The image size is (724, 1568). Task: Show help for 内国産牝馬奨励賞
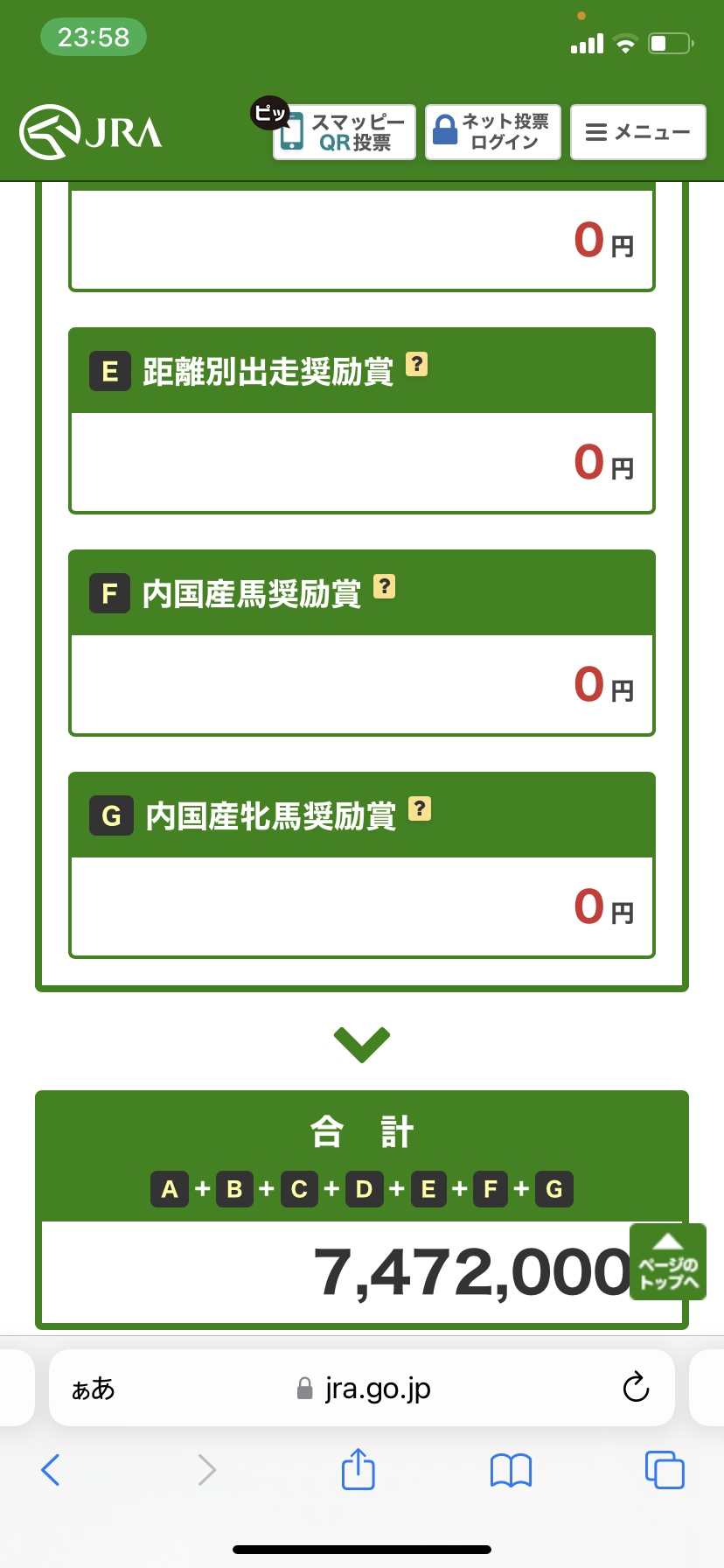click(x=420, y=808)
